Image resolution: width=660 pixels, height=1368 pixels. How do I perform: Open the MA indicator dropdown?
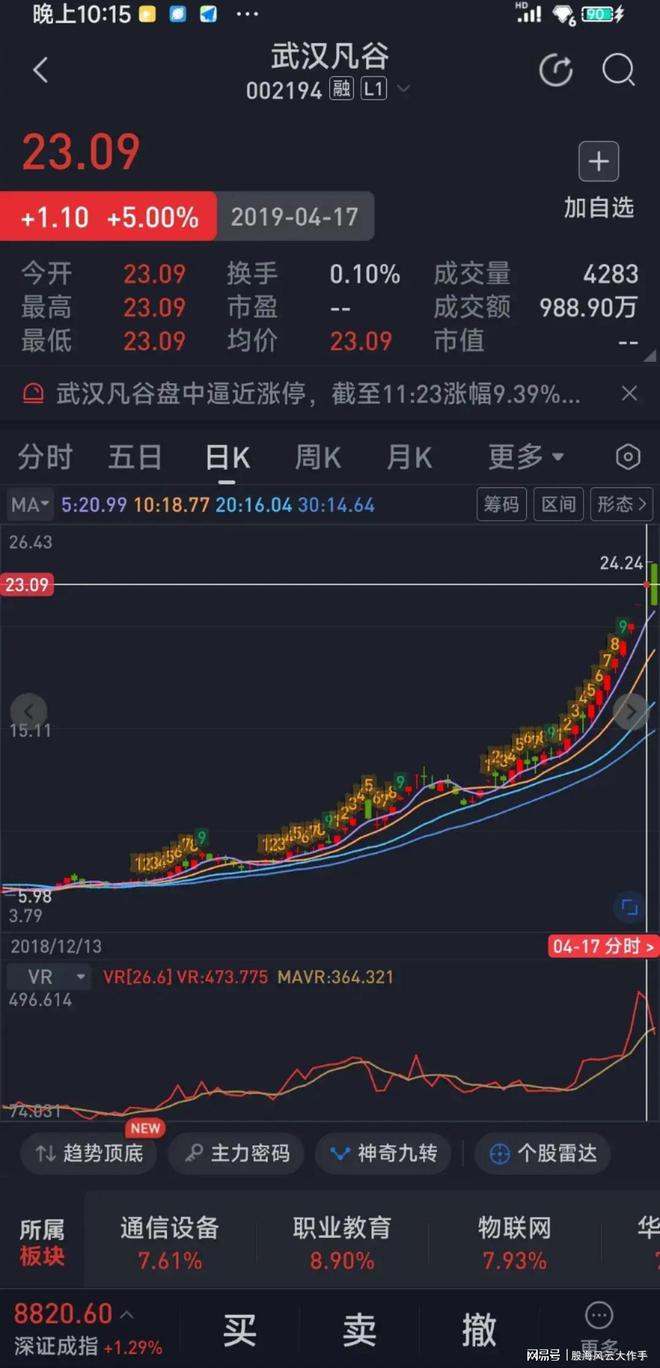coord(30,505)
